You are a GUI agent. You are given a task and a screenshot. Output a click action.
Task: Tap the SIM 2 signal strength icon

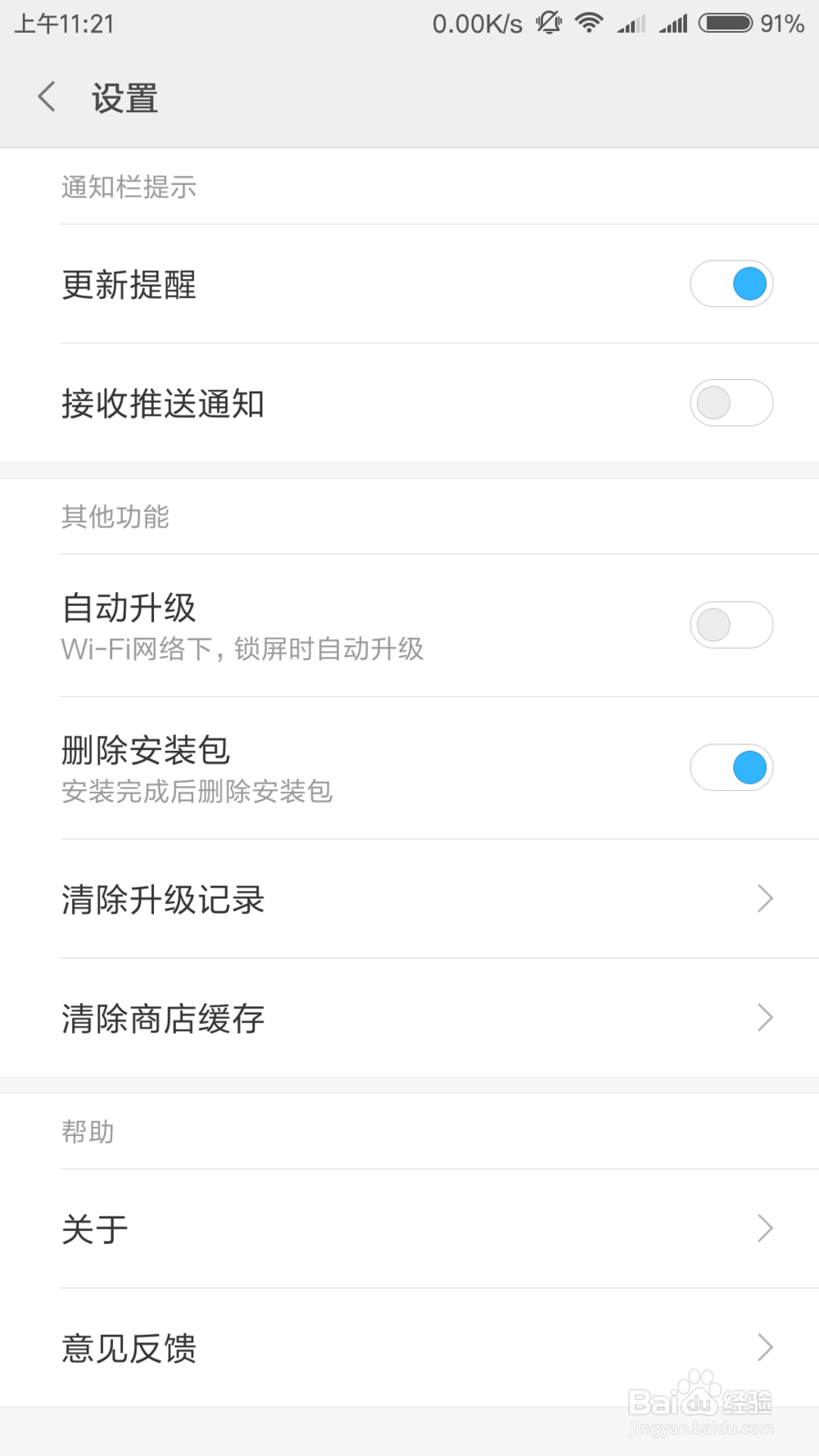(673, 23)
